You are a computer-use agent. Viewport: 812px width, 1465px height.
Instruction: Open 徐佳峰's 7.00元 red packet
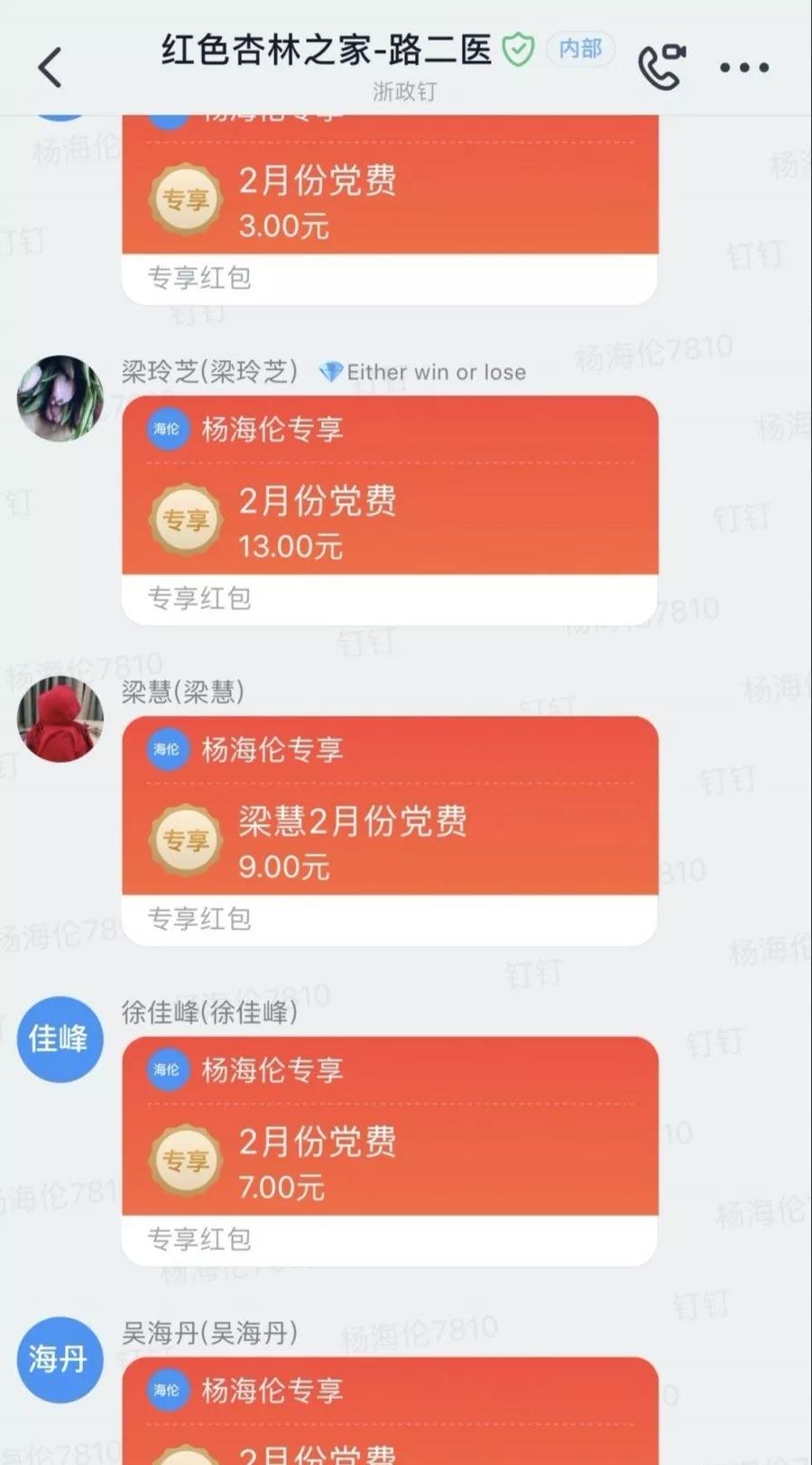(390, 1151)
